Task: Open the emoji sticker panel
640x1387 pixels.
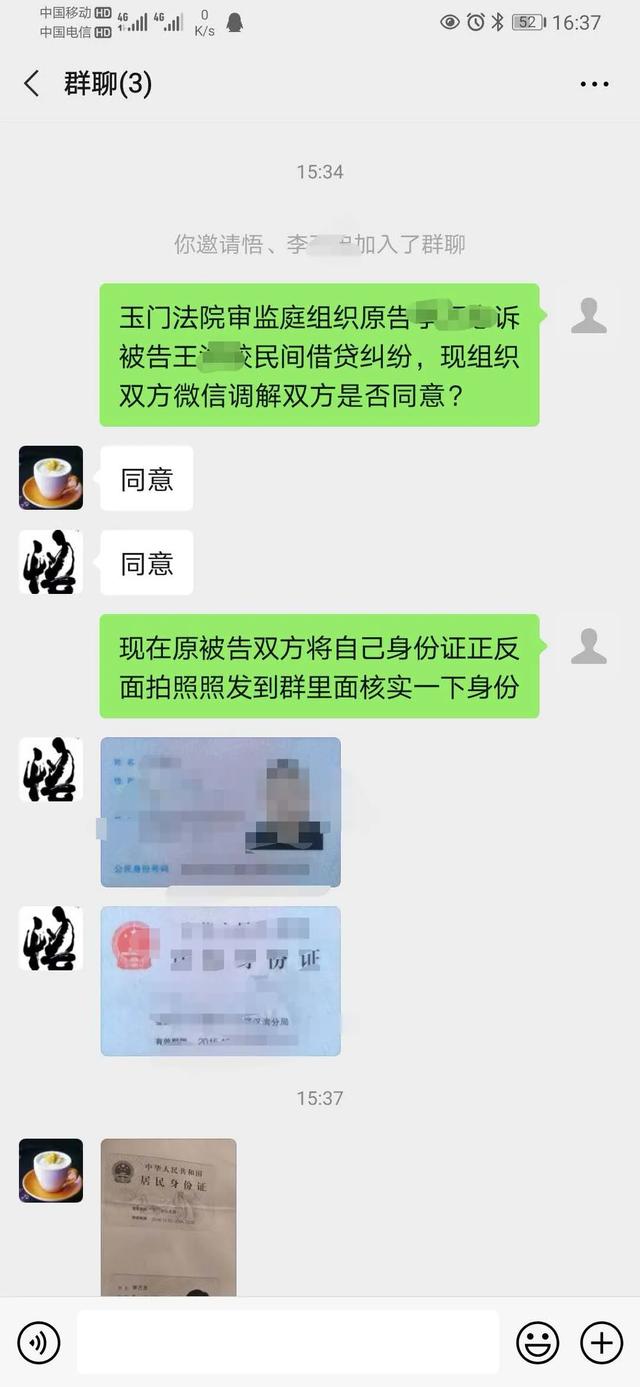Action: (537, 1342)
